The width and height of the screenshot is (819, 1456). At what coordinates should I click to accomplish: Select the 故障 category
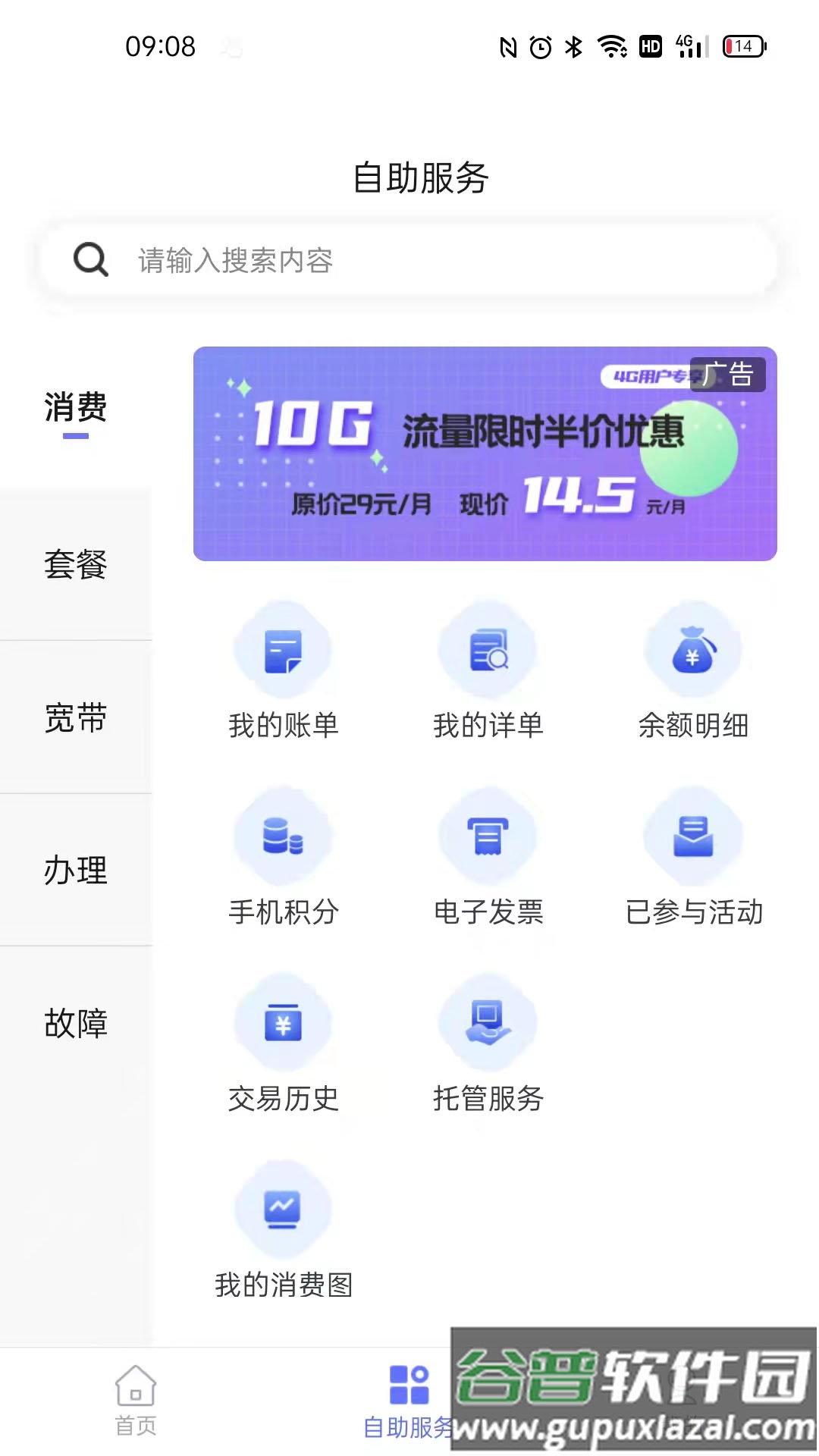[76, 1023]
